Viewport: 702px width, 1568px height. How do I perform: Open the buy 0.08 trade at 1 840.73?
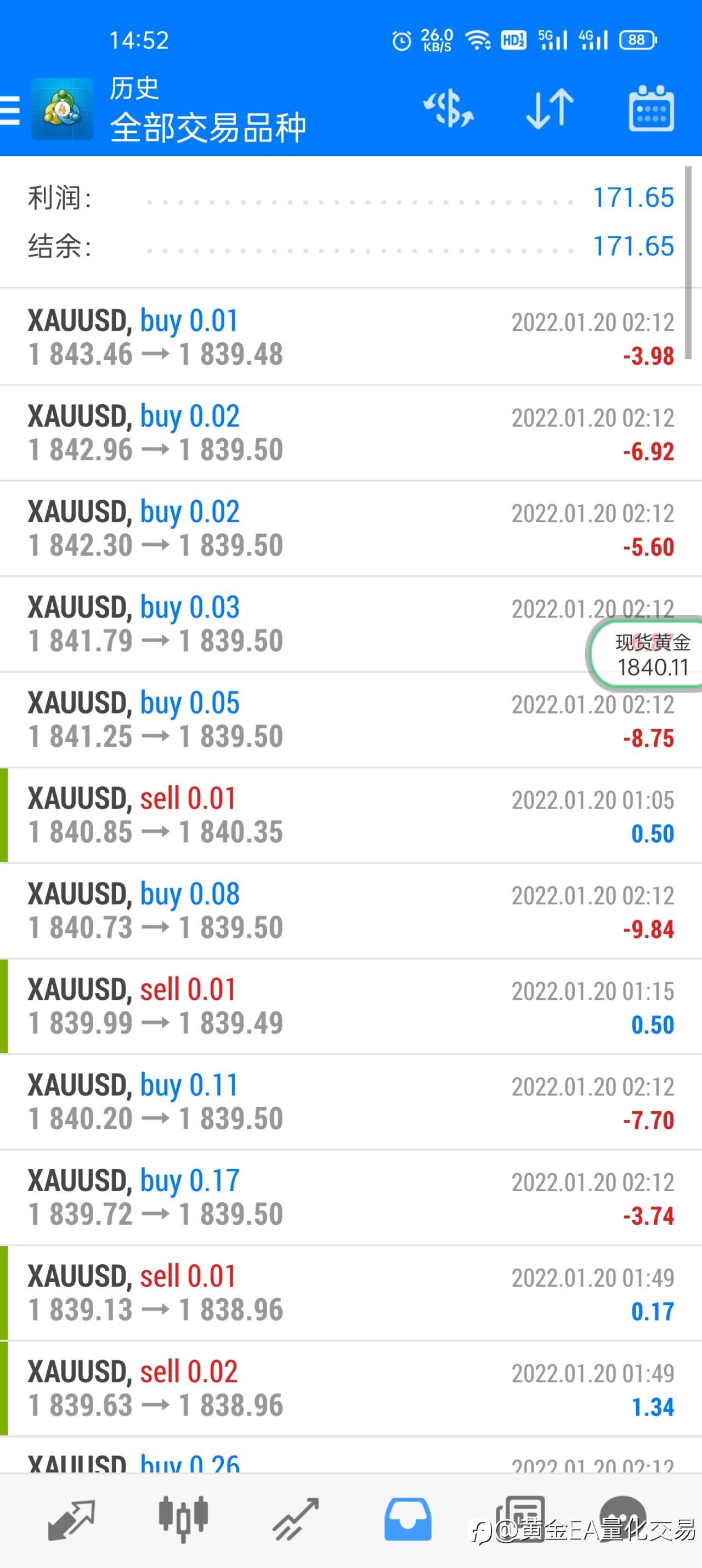click(350, 910)
